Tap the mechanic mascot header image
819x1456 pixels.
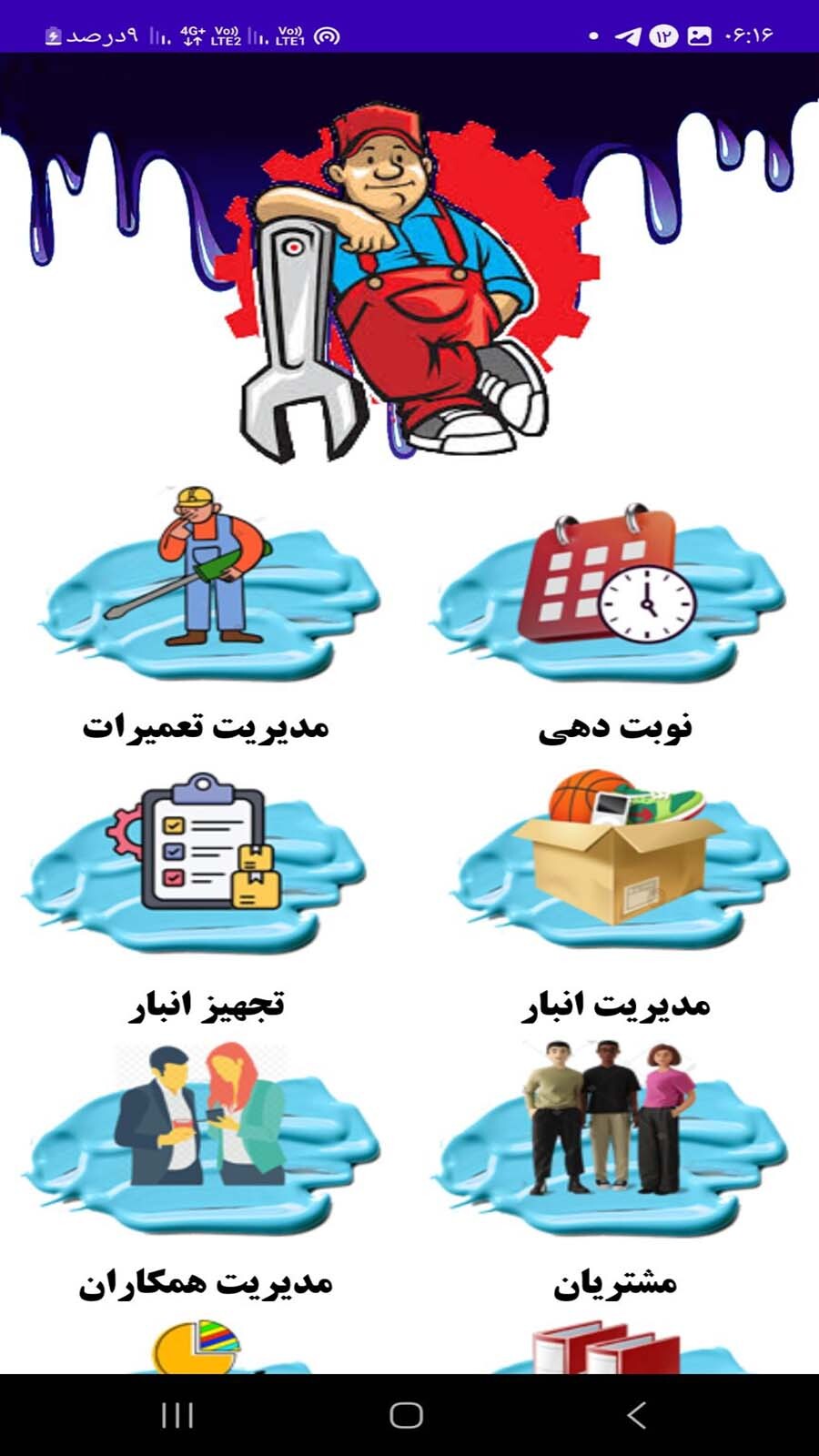click(400, 273)
